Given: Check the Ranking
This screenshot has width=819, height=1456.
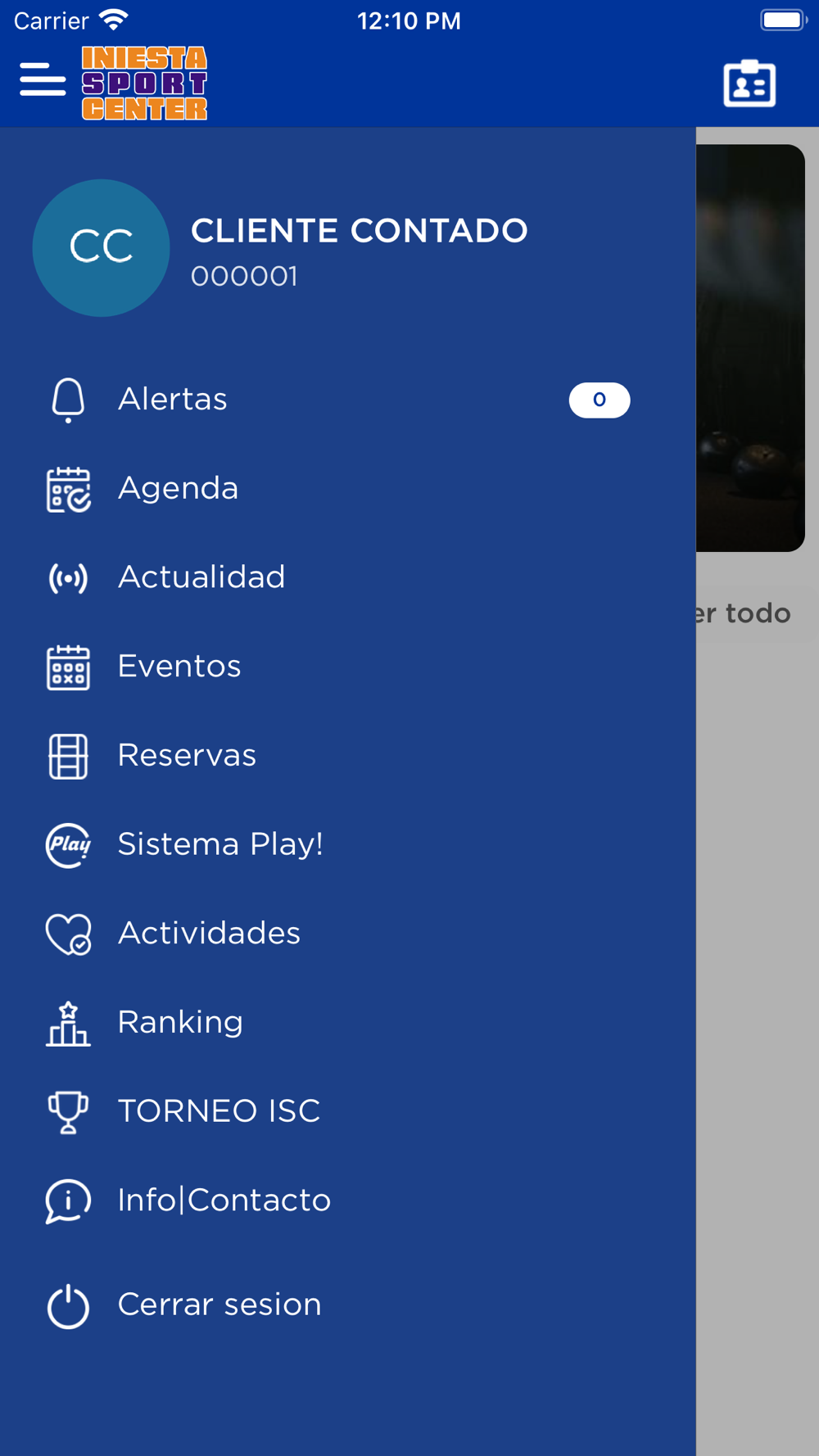Looking at the screenshot, I should coord(348,1023).
